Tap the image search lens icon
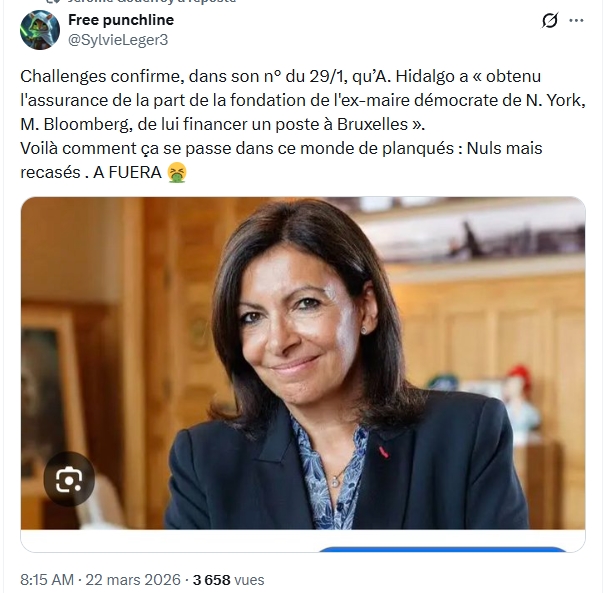 coord(68,480)
